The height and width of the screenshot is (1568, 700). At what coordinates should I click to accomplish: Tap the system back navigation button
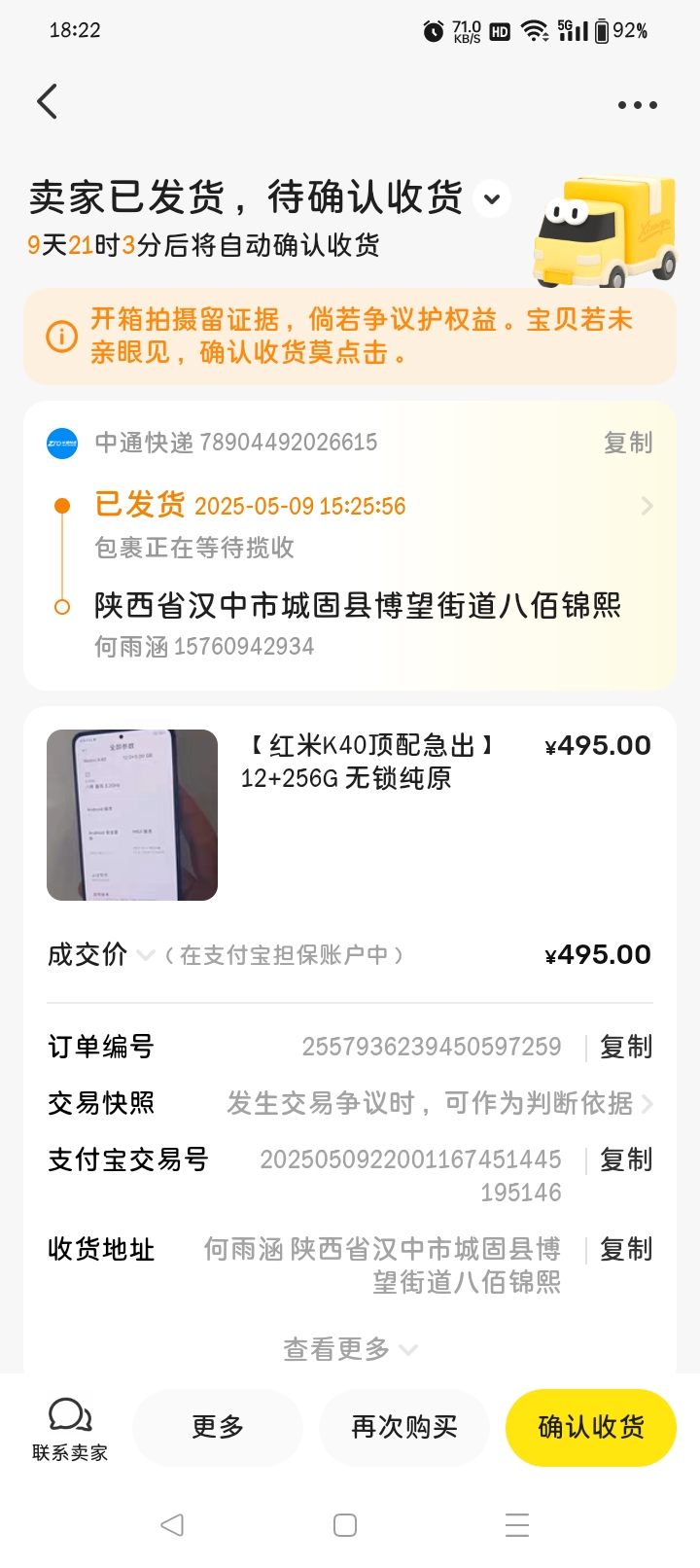172,1524
